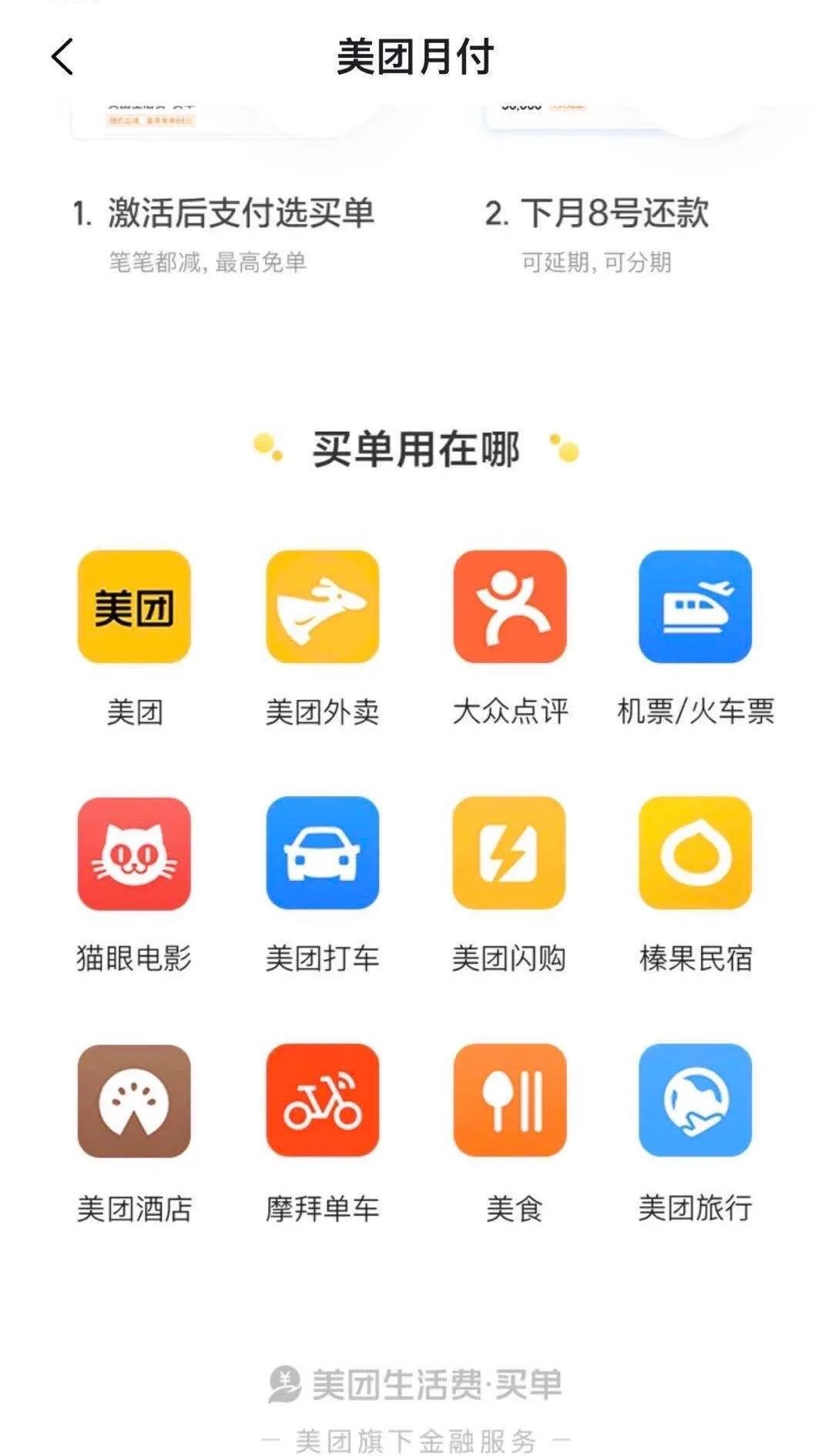The width and height of the screenshot is (832, 1456).
Task: Tap the 大众点评 Dianping icon
Action: tap(510, 608)
